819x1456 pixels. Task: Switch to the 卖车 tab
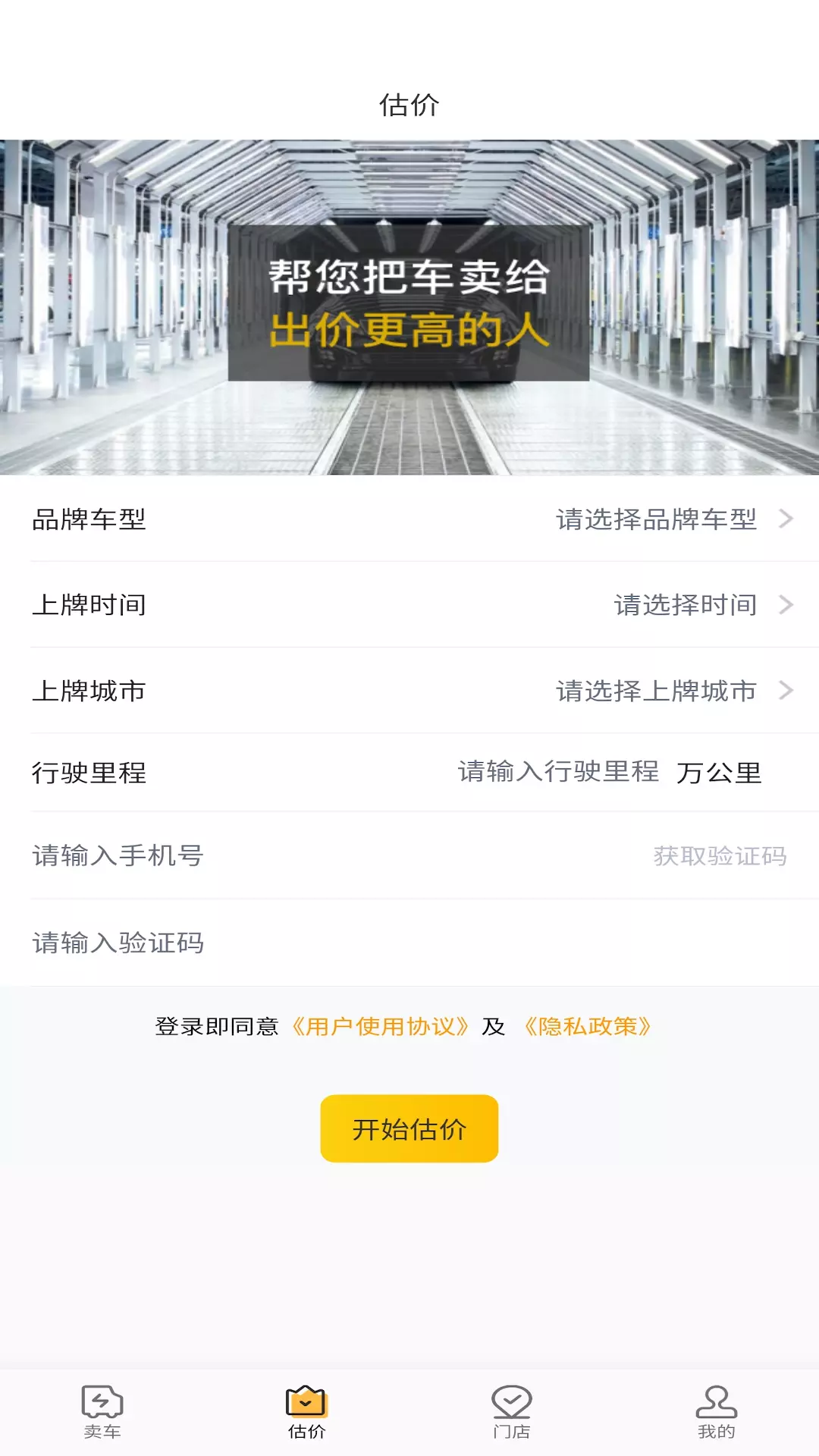[102, 1412]
